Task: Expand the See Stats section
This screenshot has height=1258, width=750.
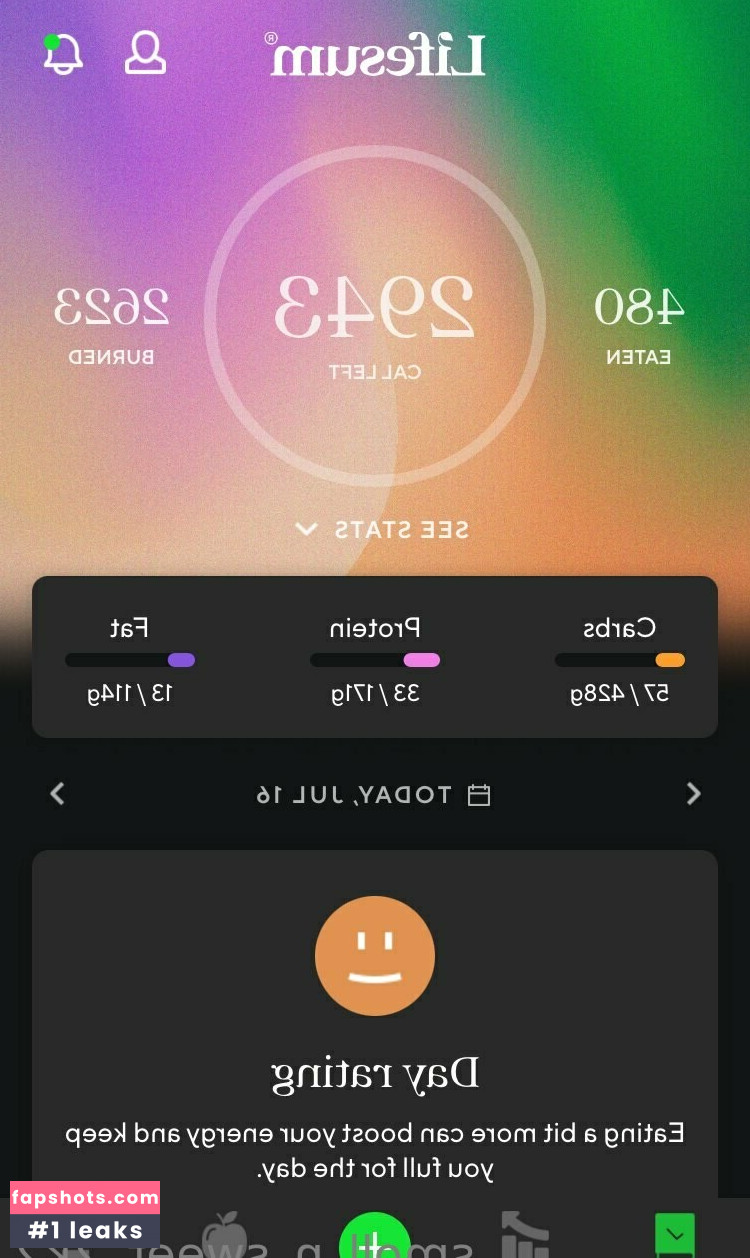Action: 382,529
